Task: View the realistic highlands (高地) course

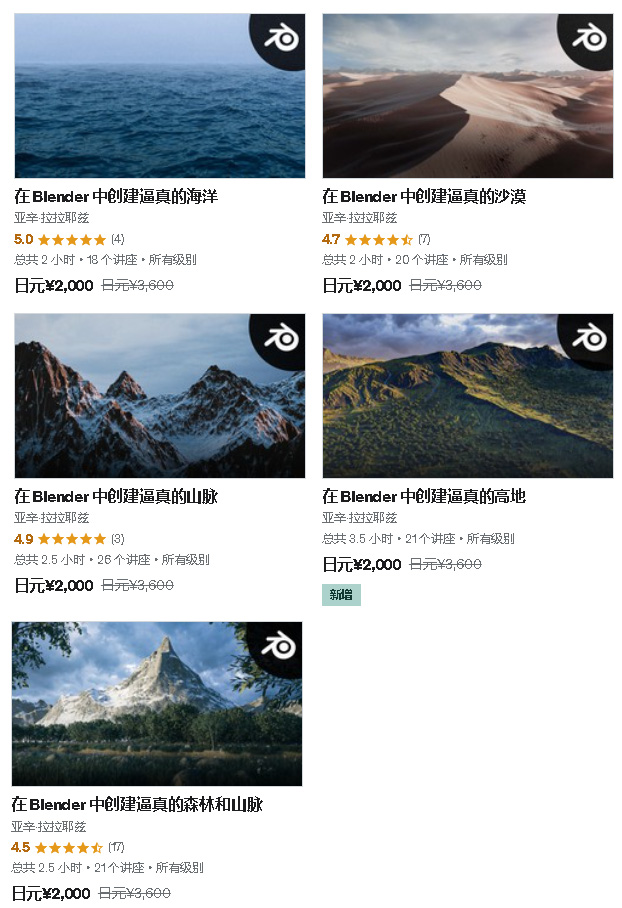Action: (423, 497)
